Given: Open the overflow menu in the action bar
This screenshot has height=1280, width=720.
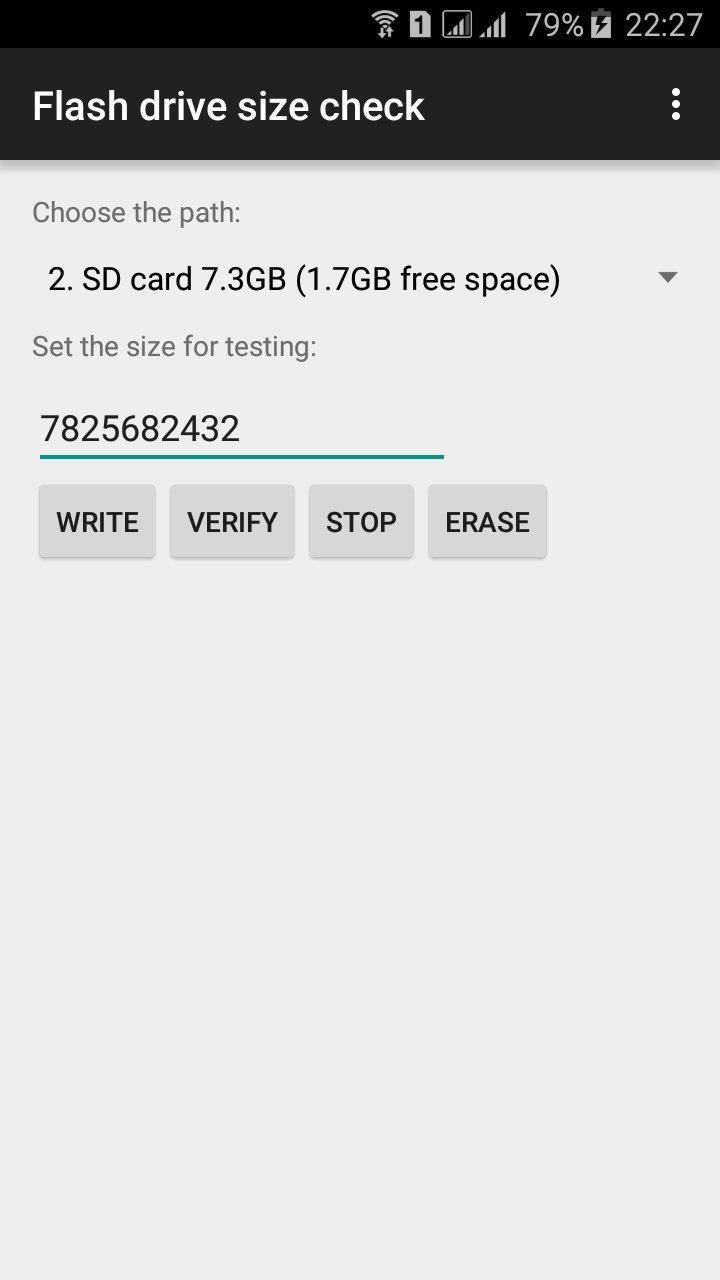Looking at the screenshot, I should 674,104.
